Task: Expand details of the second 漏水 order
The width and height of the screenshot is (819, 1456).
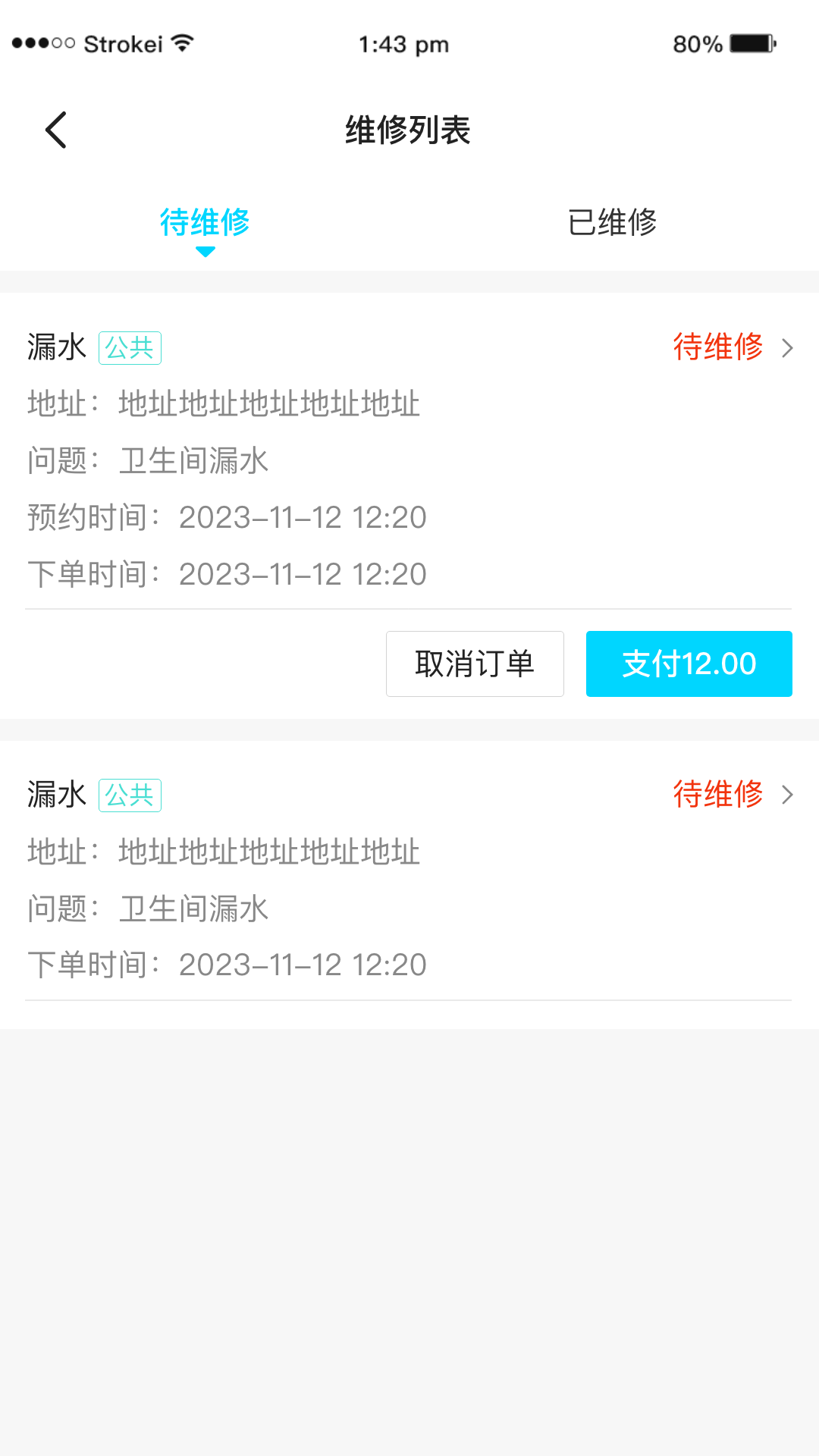Action: [x=57, y=795]
